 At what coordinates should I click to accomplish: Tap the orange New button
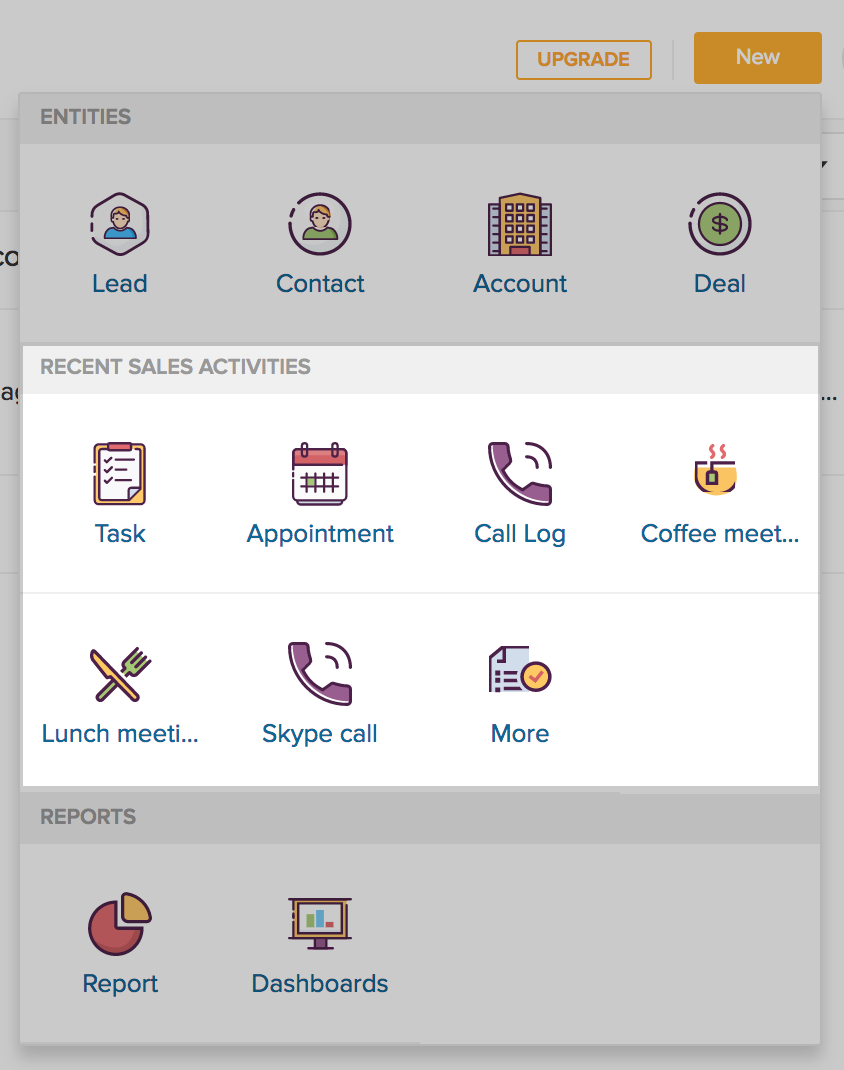pos(757,57)
